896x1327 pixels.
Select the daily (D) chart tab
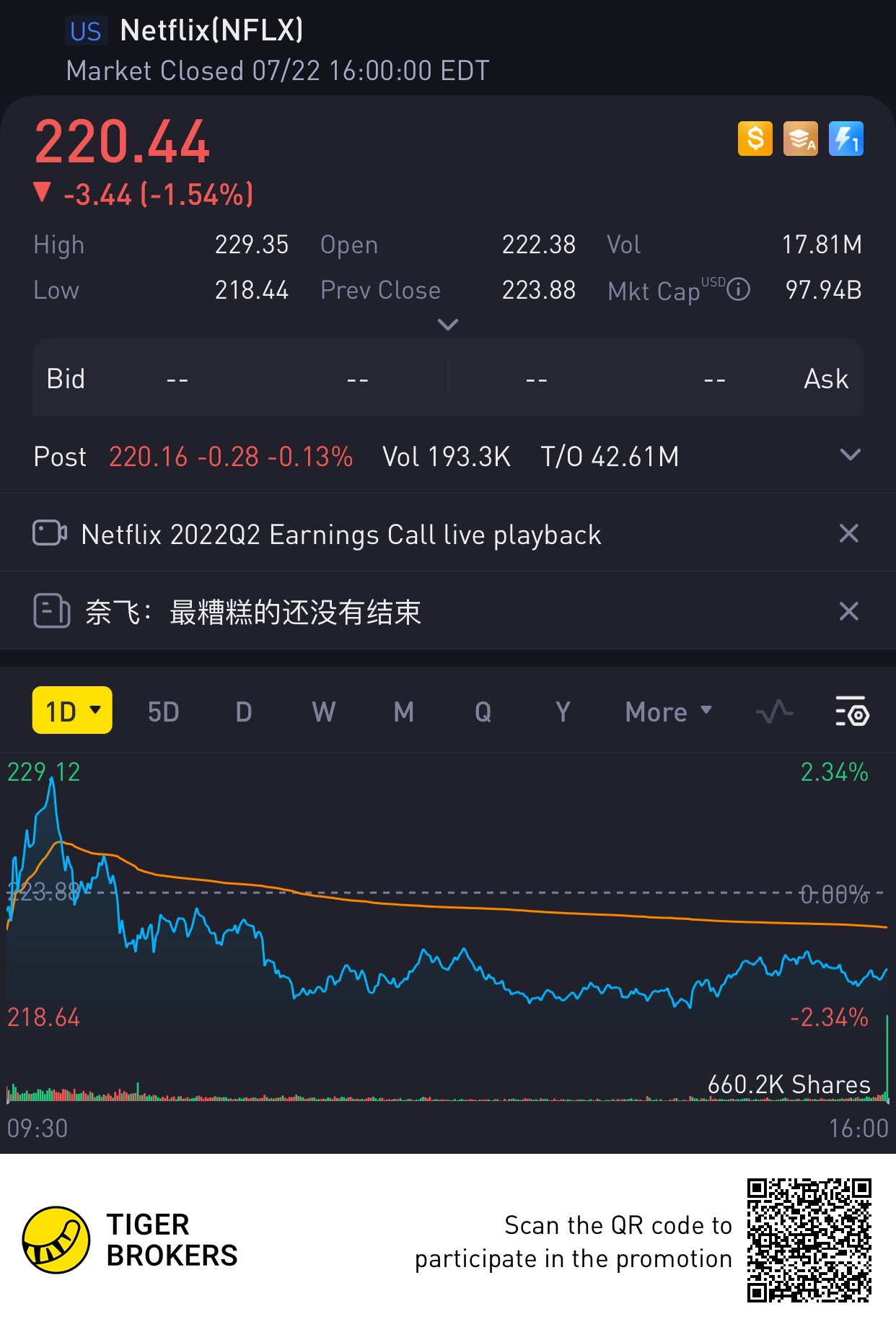(244, 711)
